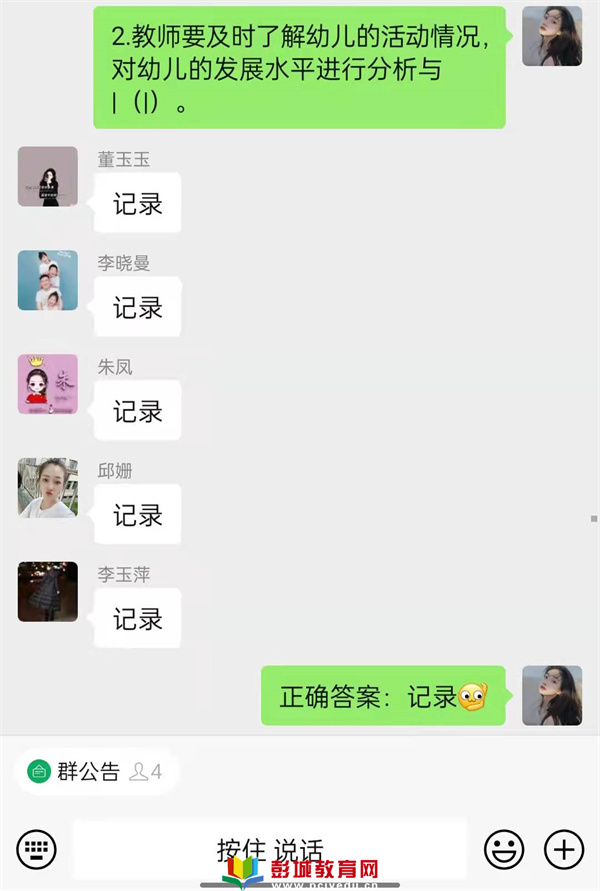This screenshot has width=600, height=891.
Task: Open the plus attachments menu
Action: coord(563,850)
